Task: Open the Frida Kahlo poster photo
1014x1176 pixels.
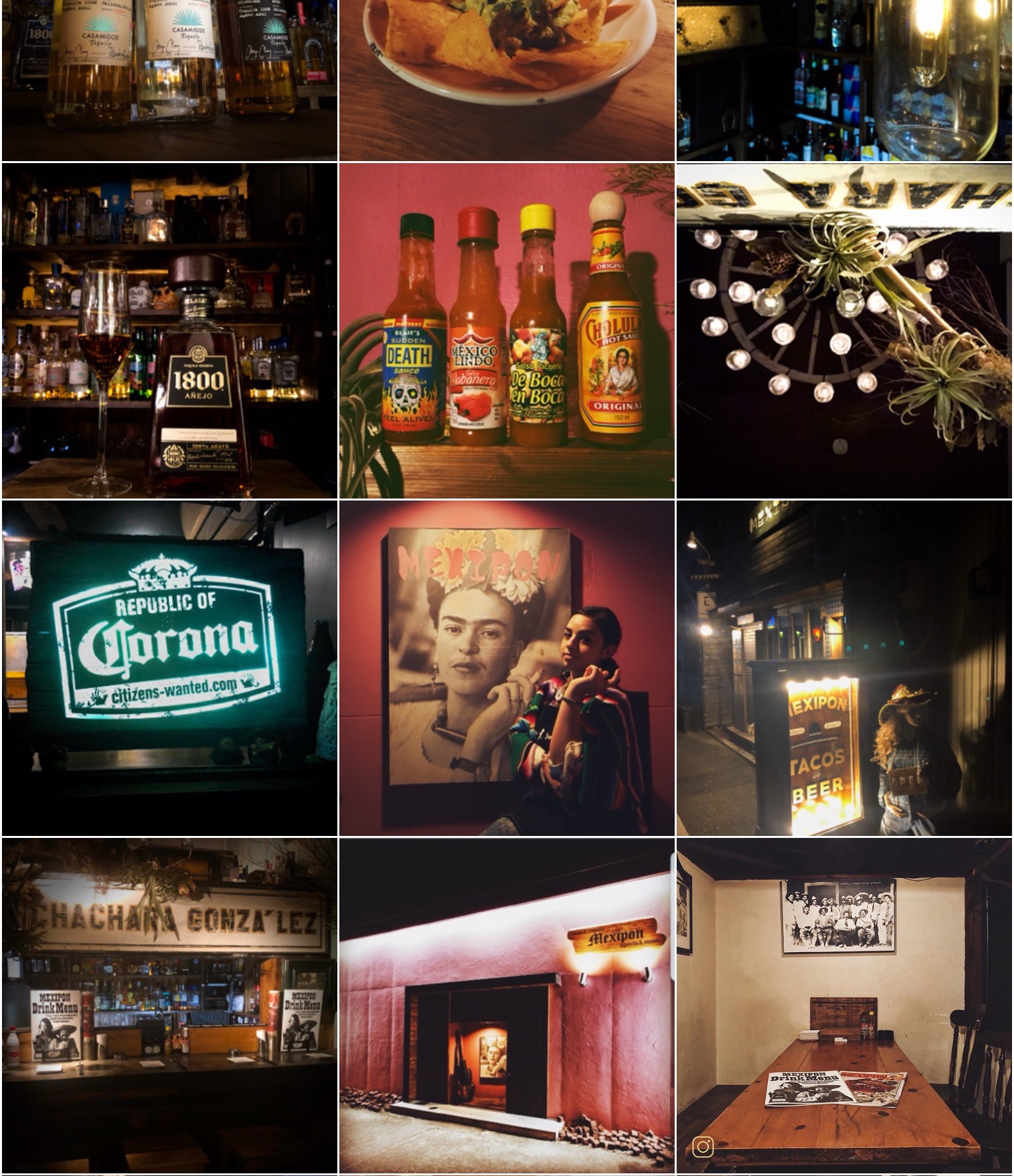Action: [506, 668]
